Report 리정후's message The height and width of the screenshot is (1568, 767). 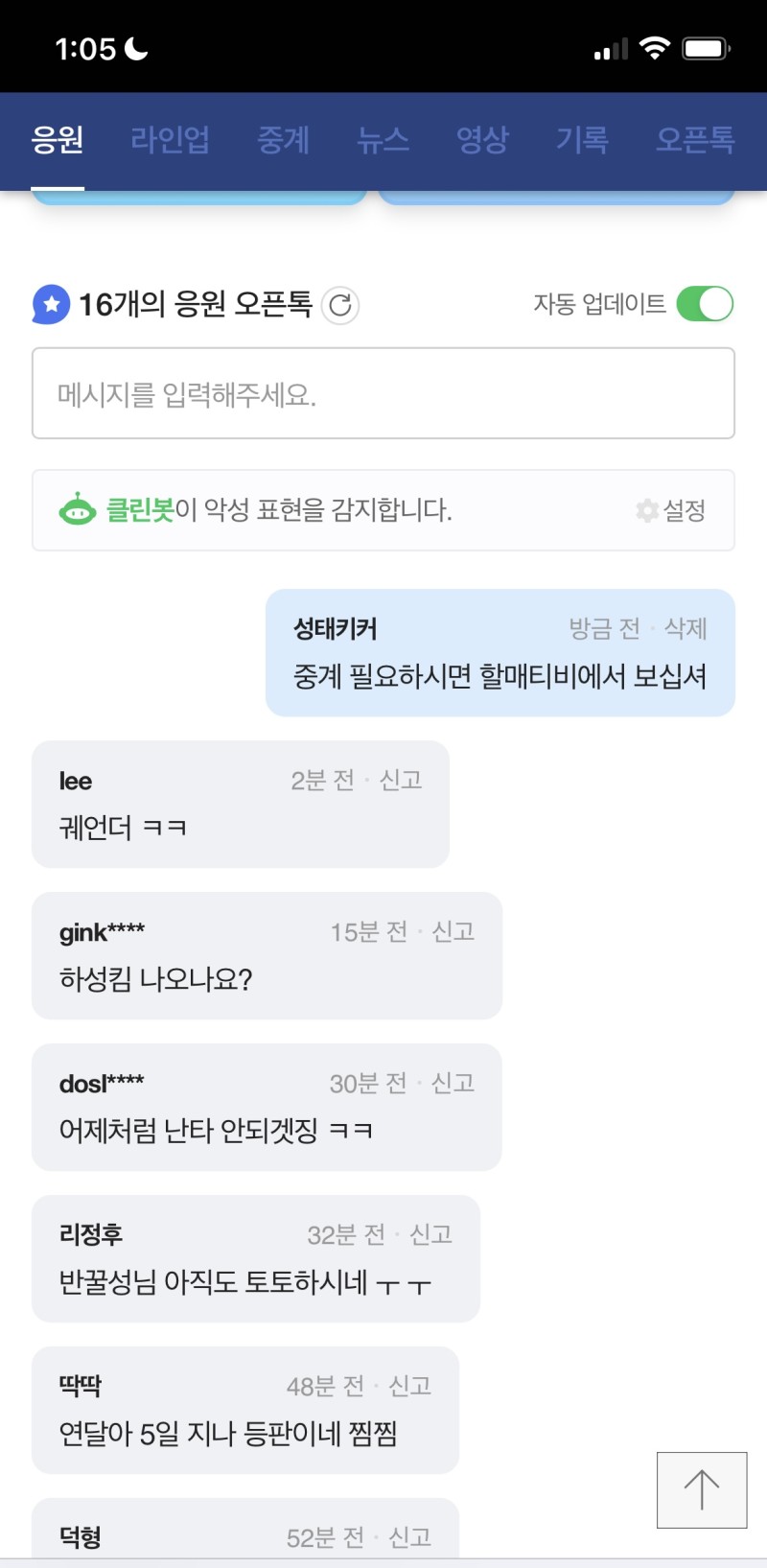point(430,1235)
